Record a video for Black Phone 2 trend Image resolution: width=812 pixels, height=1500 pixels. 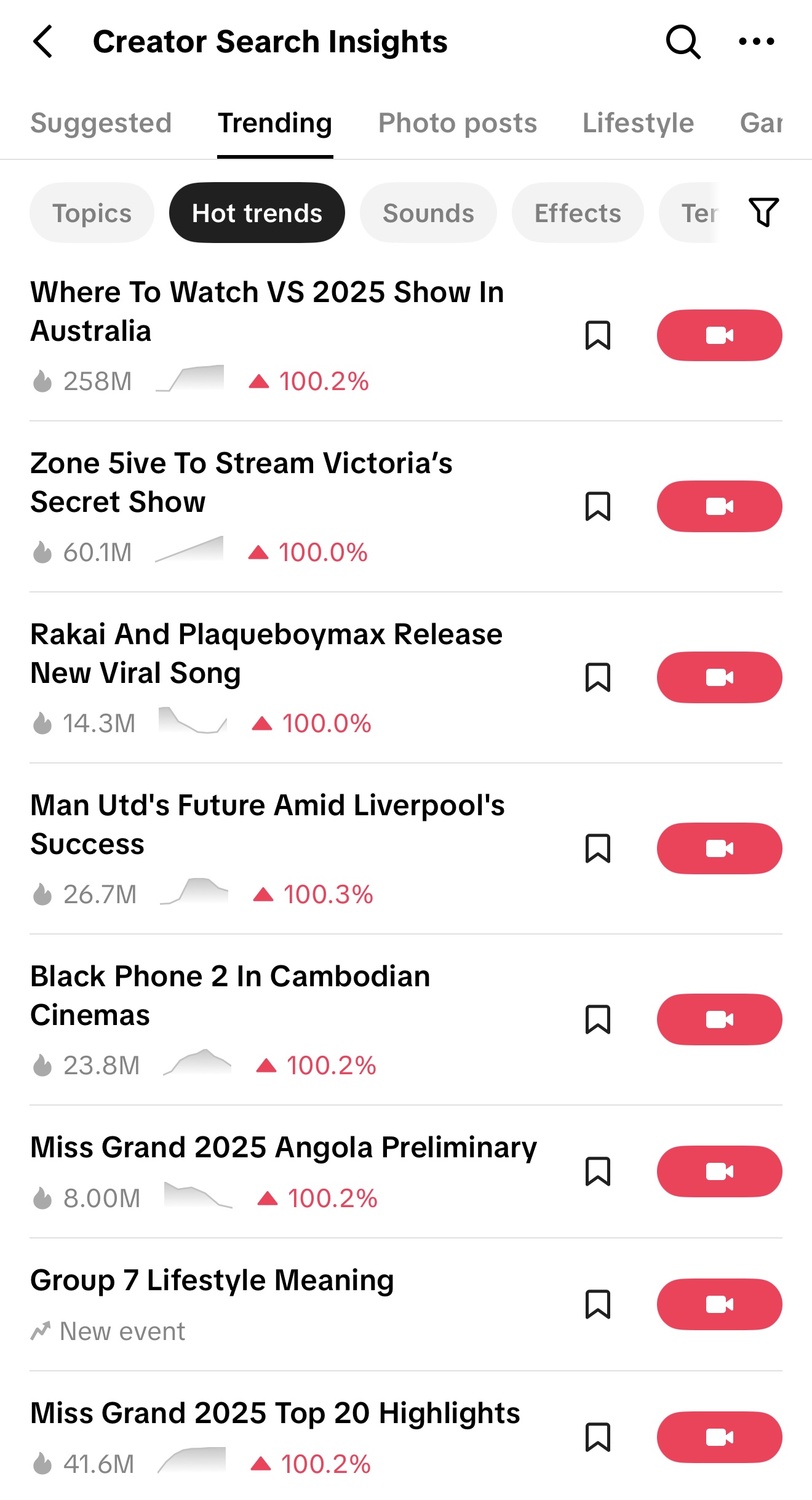point(719,1019)
